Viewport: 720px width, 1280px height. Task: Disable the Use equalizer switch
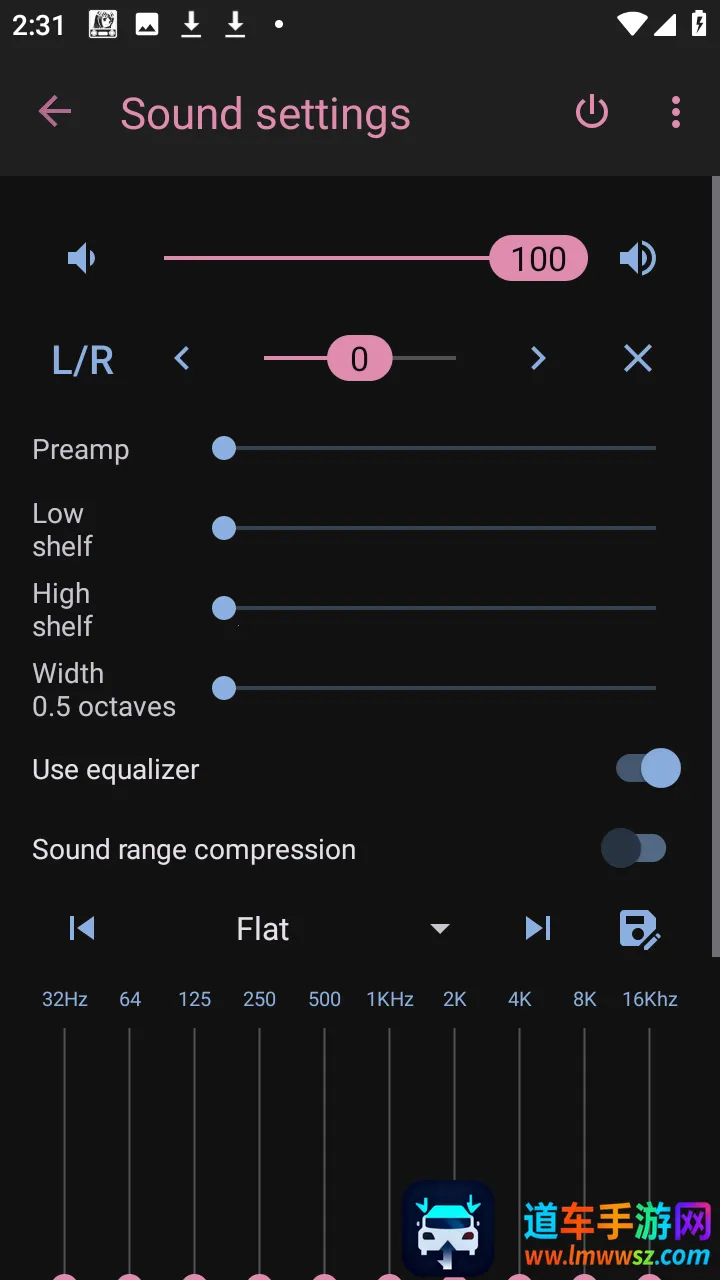648,769
